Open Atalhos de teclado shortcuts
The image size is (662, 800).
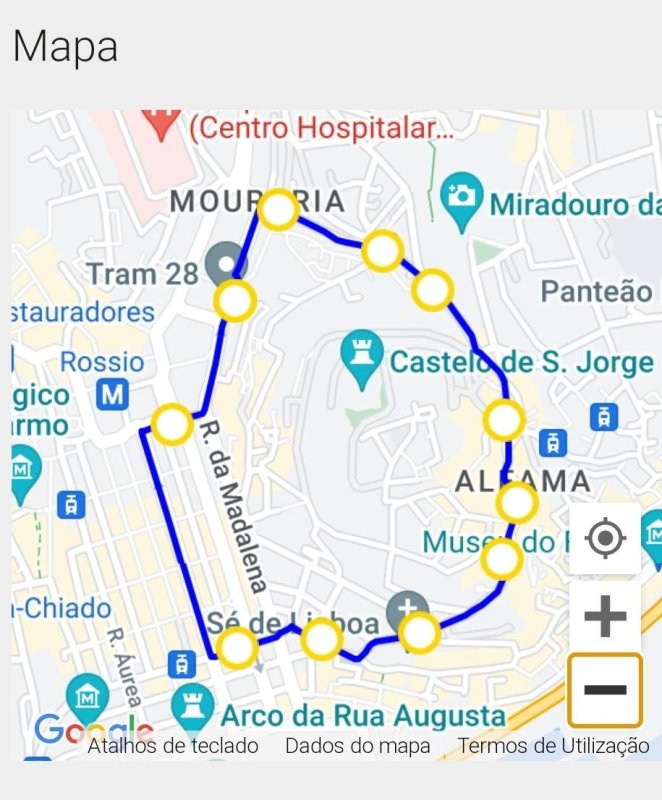(173, 746)
